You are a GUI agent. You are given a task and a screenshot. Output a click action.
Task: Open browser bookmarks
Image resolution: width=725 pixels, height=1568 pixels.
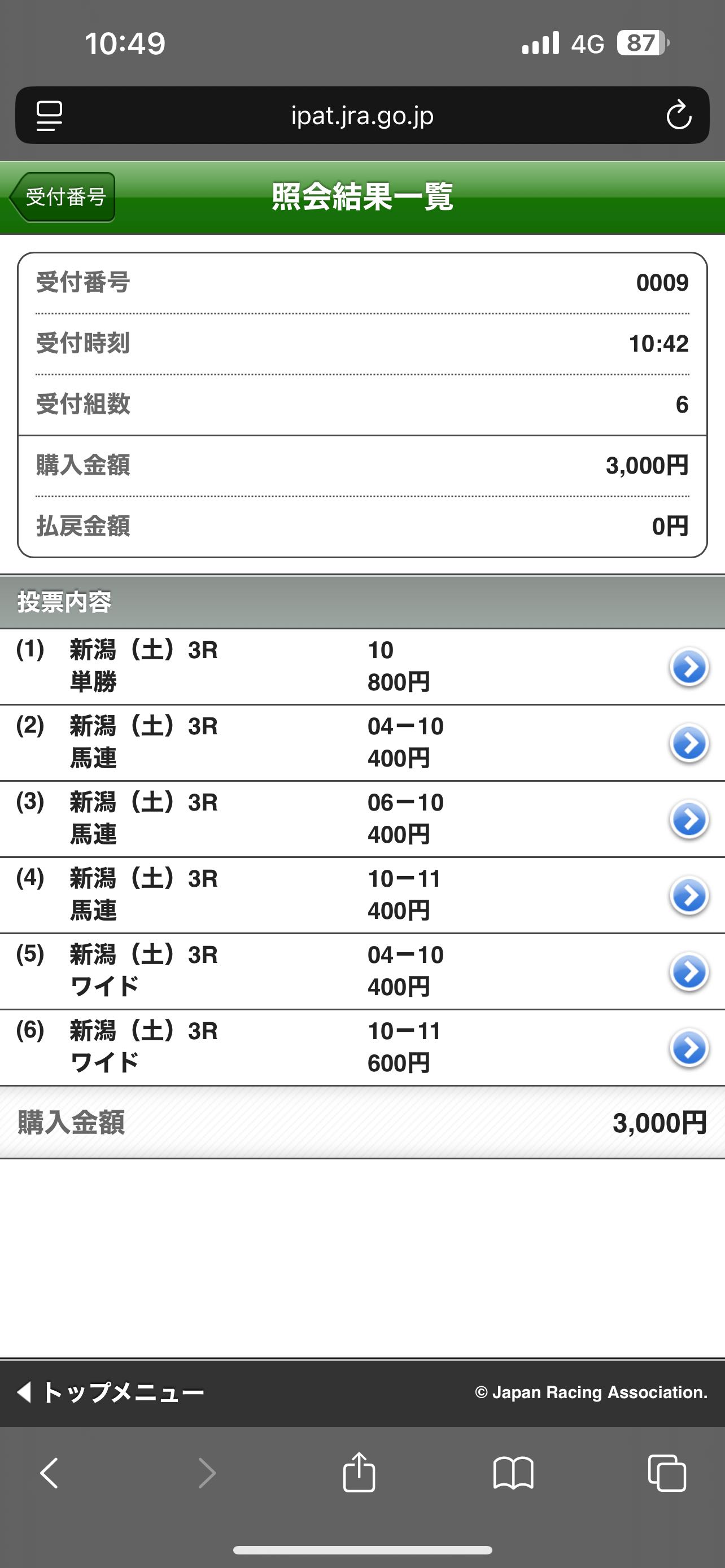[x=513, y=1473]
